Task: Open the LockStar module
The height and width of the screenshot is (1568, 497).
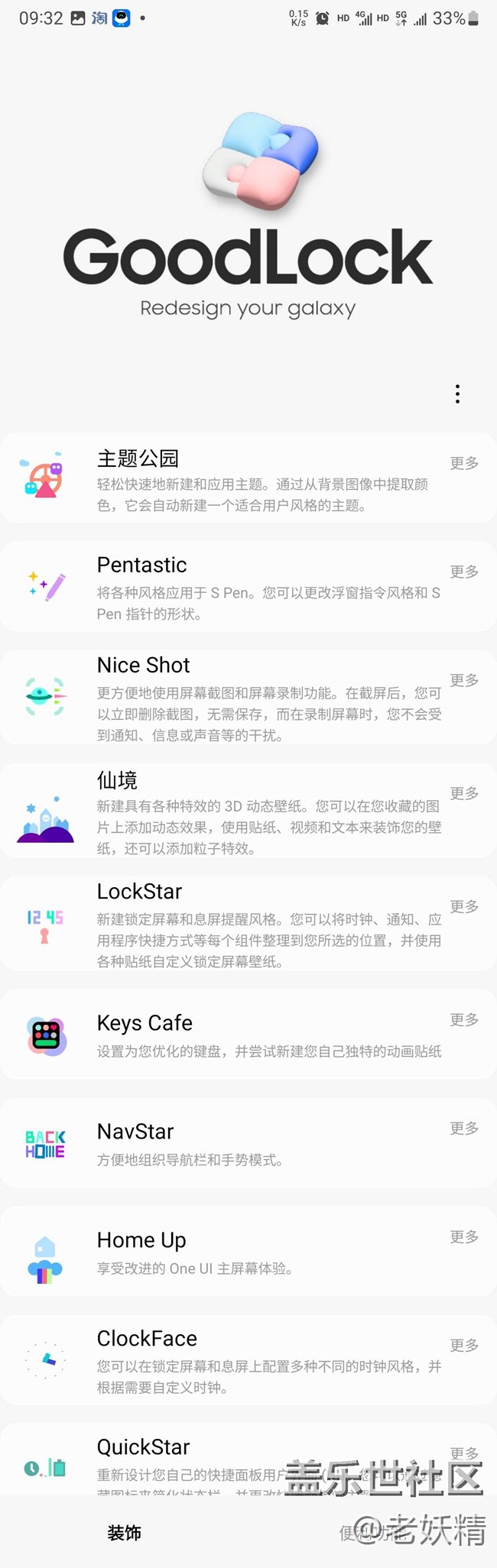Action: pyautogui.click(x=229, y=925)
